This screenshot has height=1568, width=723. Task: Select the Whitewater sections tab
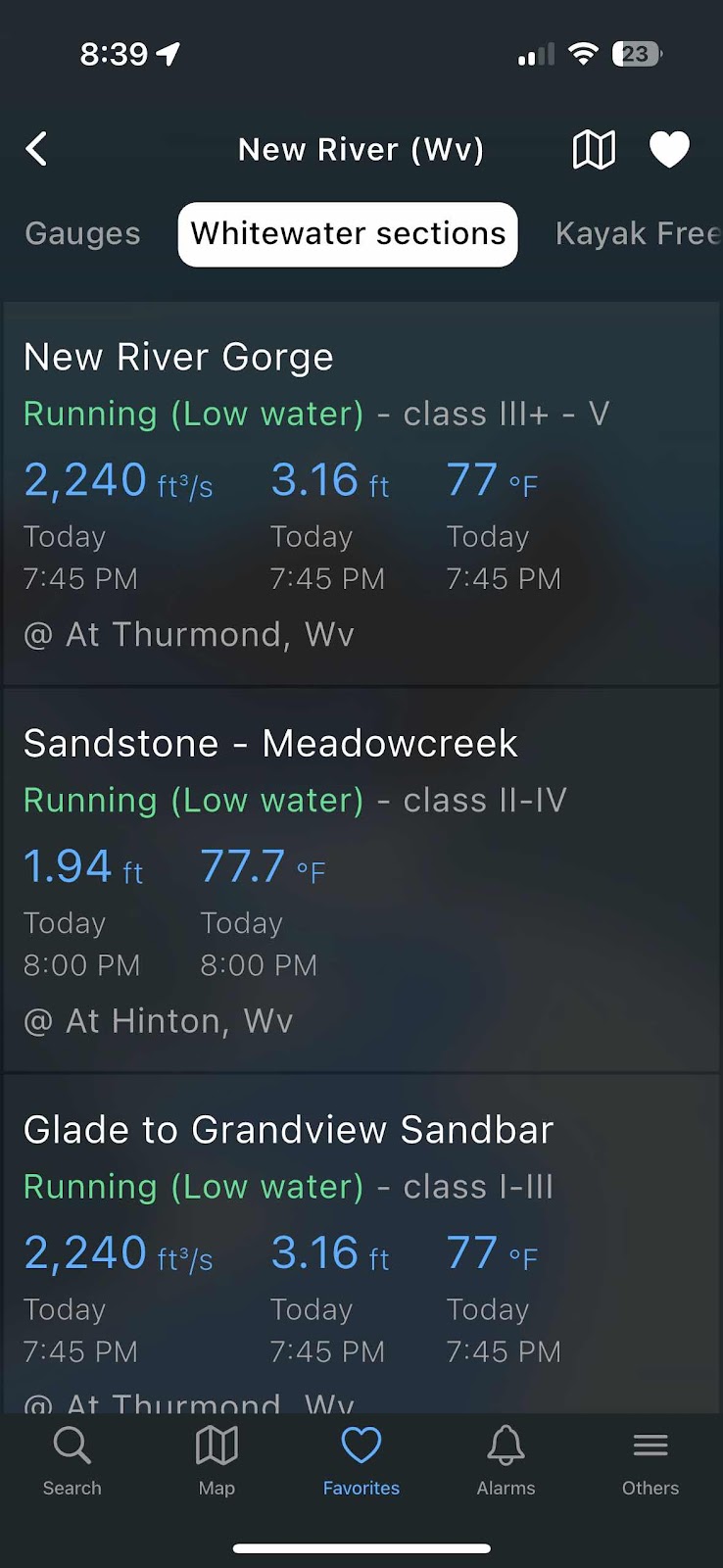click(348, 234)
